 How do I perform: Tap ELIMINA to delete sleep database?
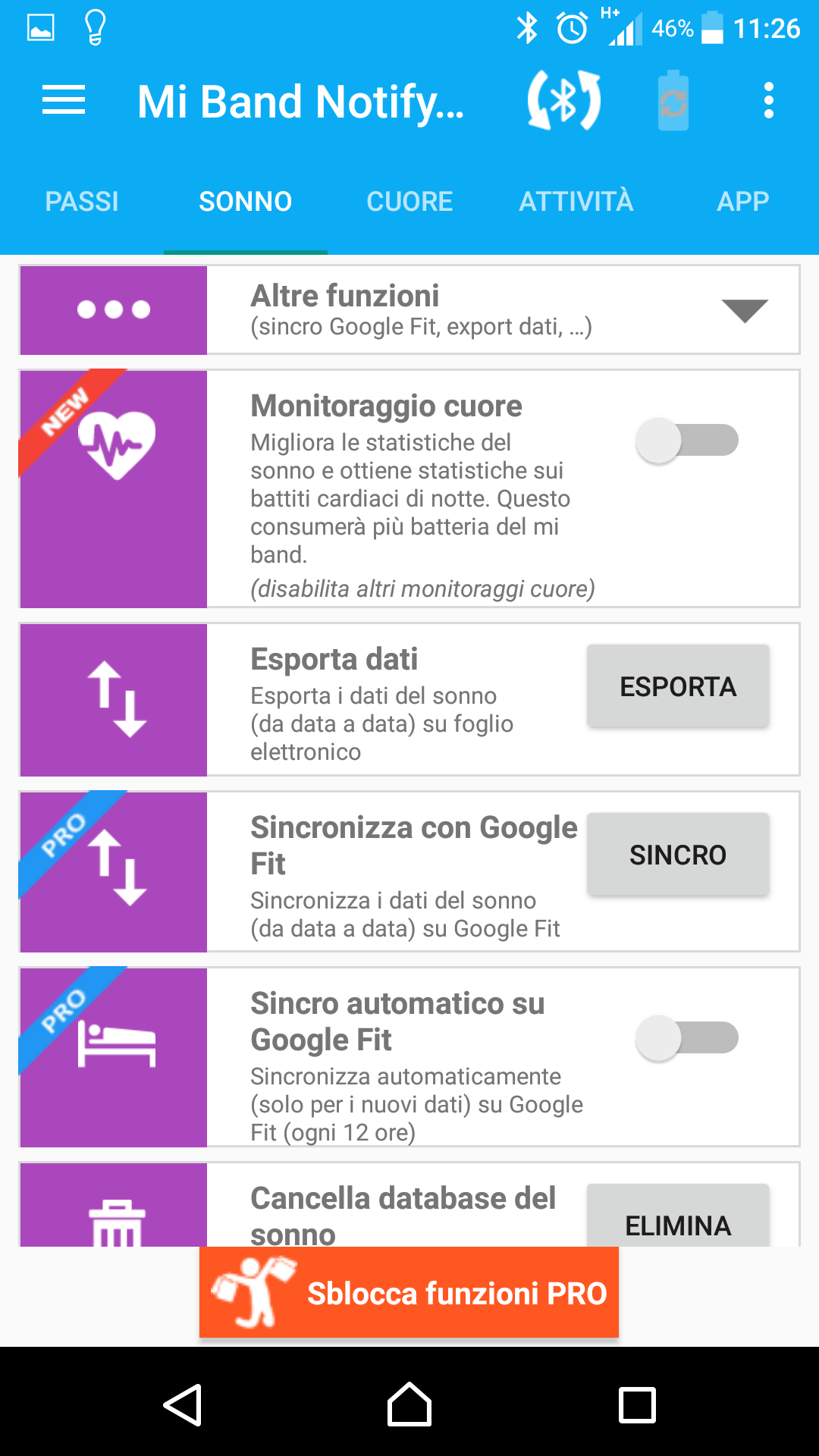pyautogui.click(x=678, y=1216)
